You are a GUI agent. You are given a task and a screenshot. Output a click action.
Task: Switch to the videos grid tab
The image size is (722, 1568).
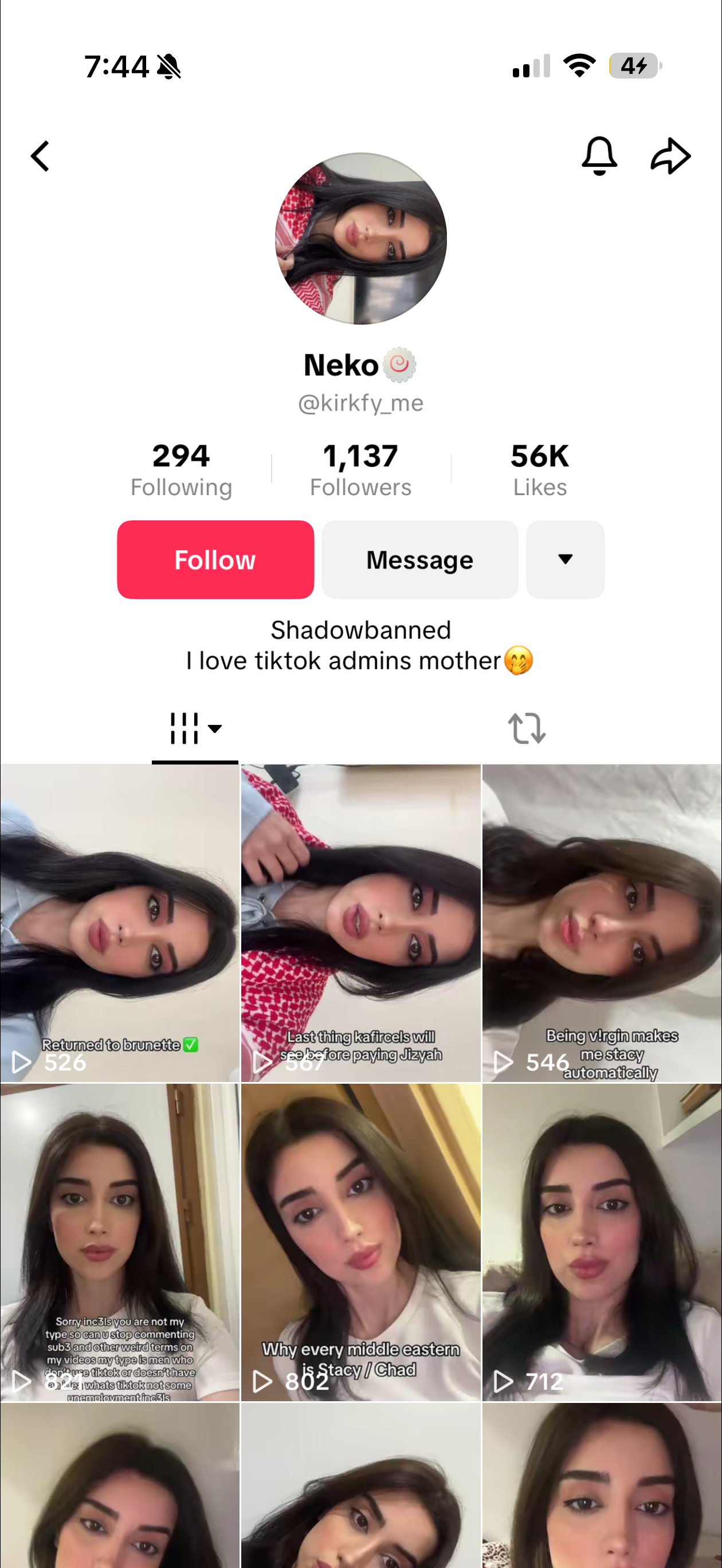coord(195,728)
